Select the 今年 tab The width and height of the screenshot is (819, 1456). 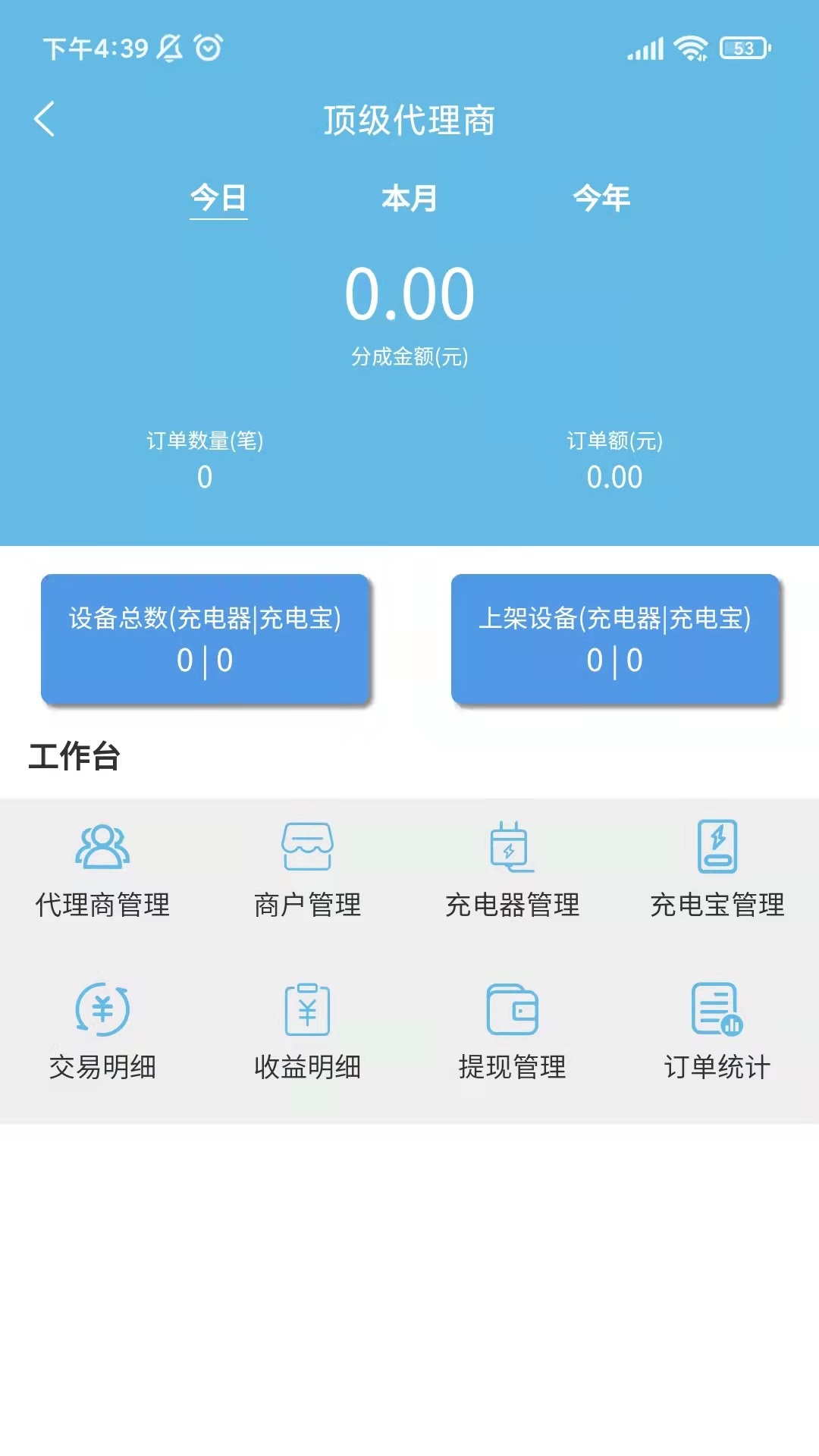tap(601, 199)
